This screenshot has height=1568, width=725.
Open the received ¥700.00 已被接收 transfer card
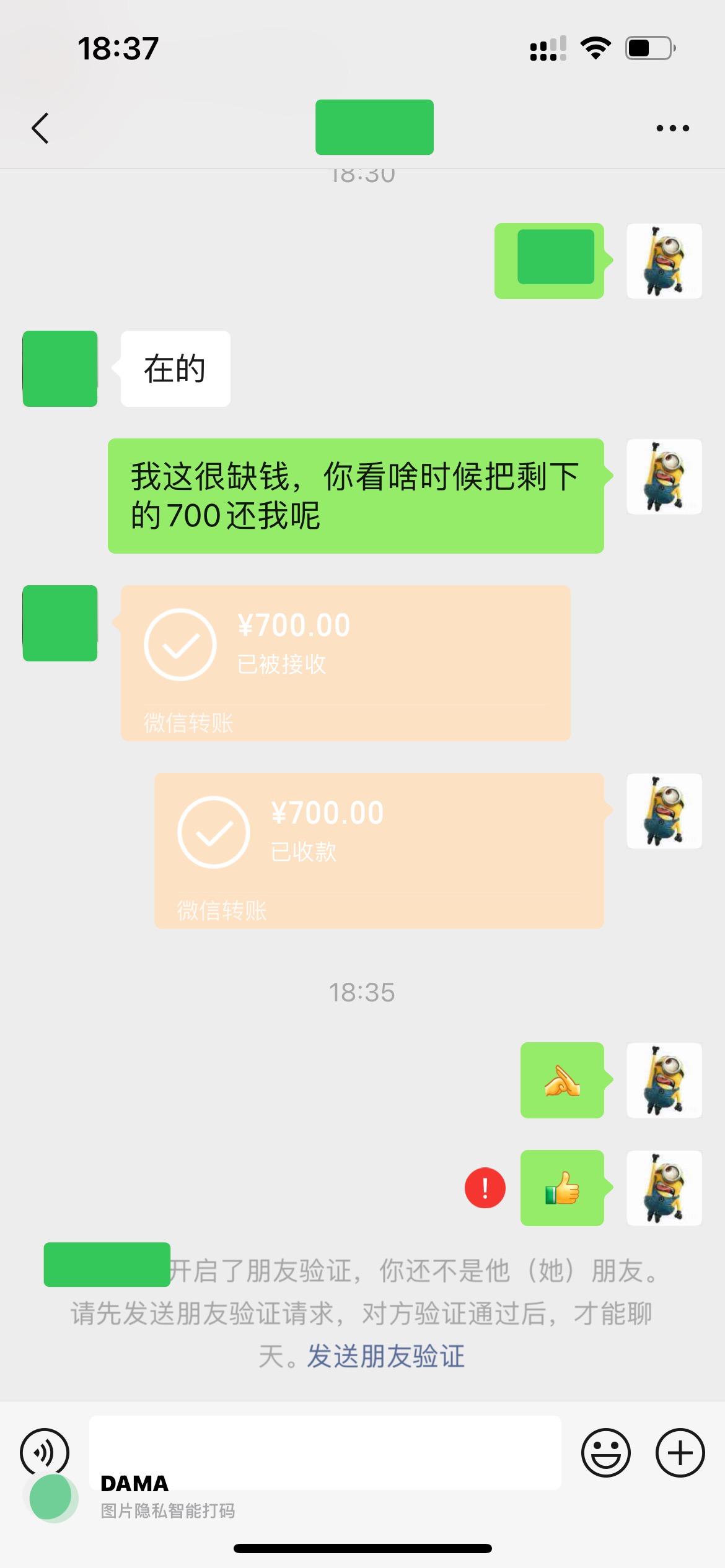coord(345,663)
